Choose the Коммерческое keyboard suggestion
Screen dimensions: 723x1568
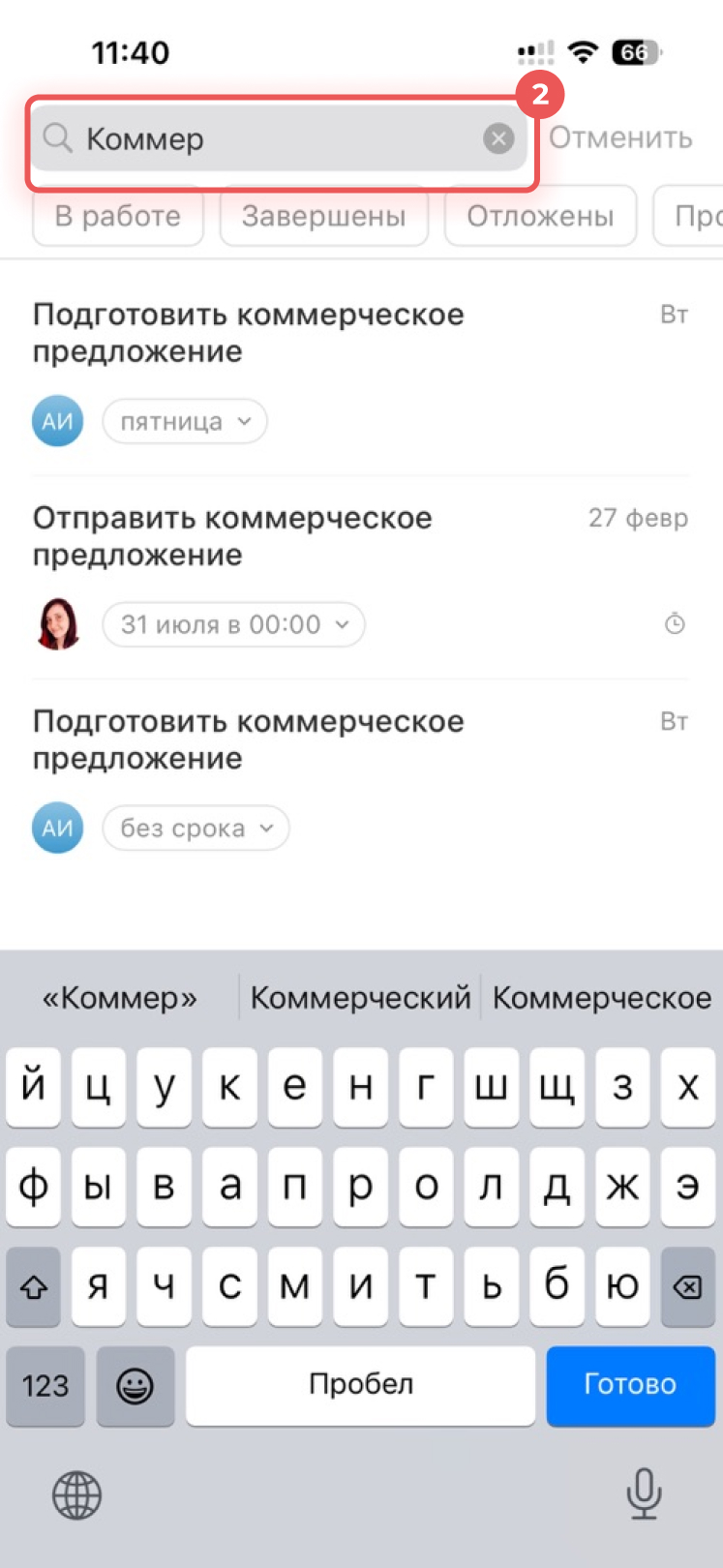(601, 998)
